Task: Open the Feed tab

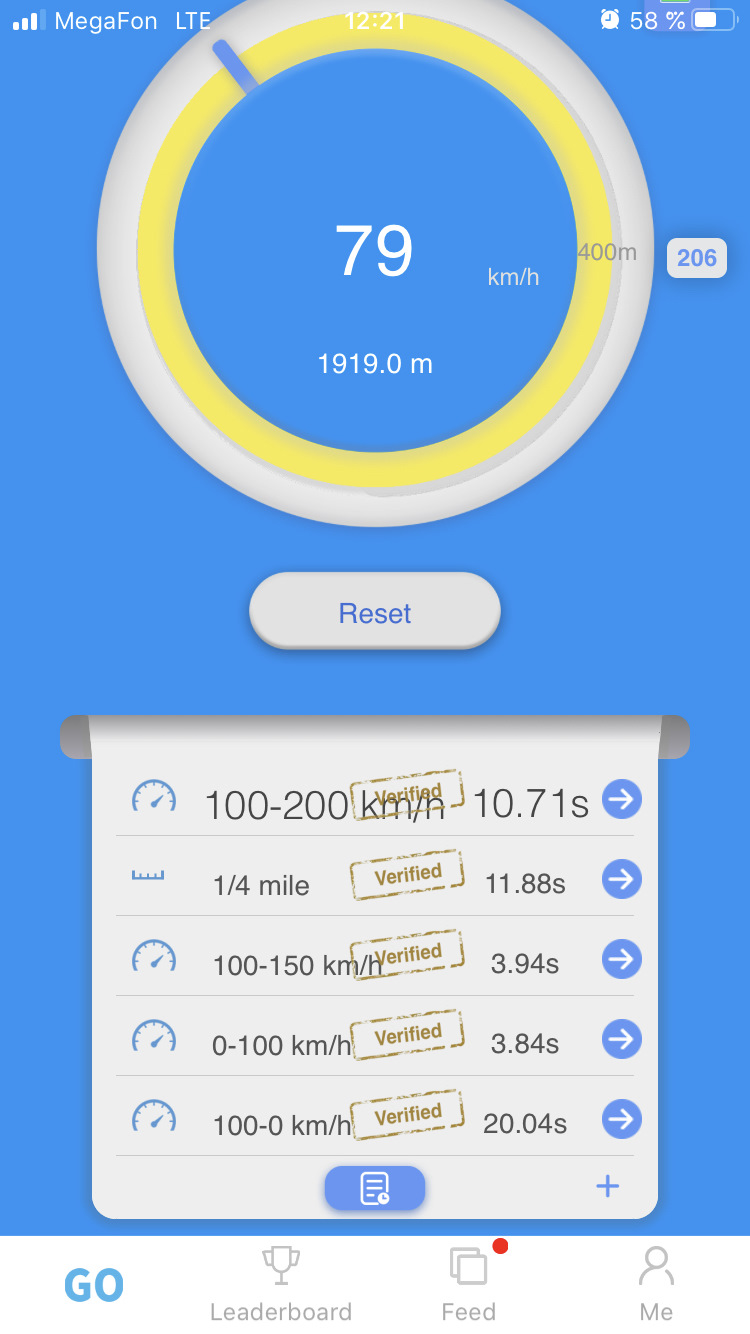Action: [x=469, y=1285]
